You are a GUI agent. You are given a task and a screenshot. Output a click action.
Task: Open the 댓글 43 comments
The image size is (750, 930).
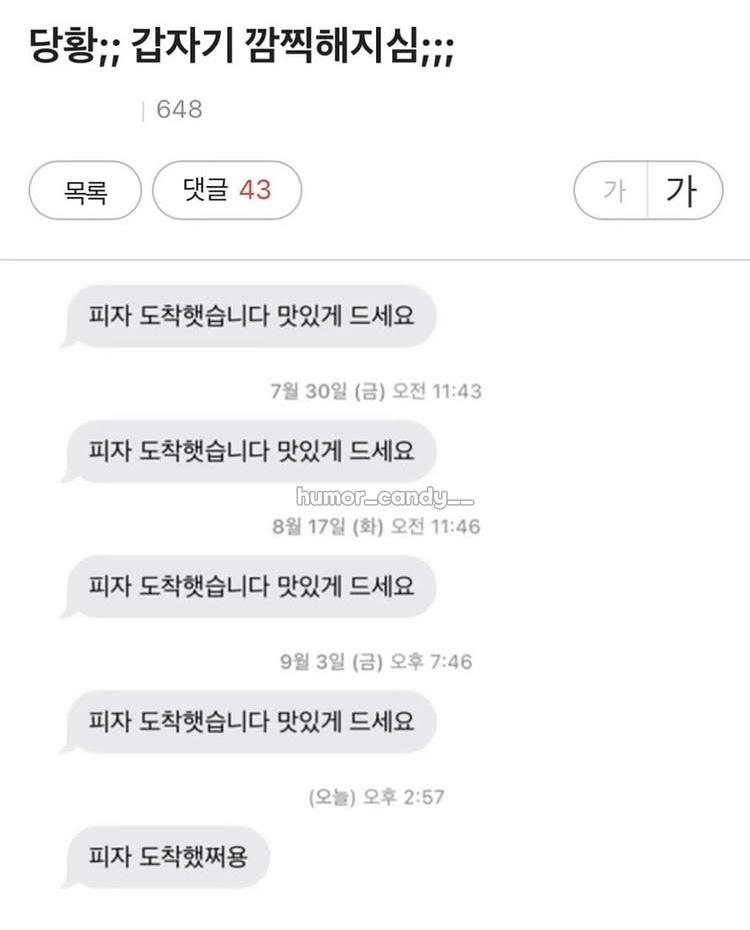[227, 190]
